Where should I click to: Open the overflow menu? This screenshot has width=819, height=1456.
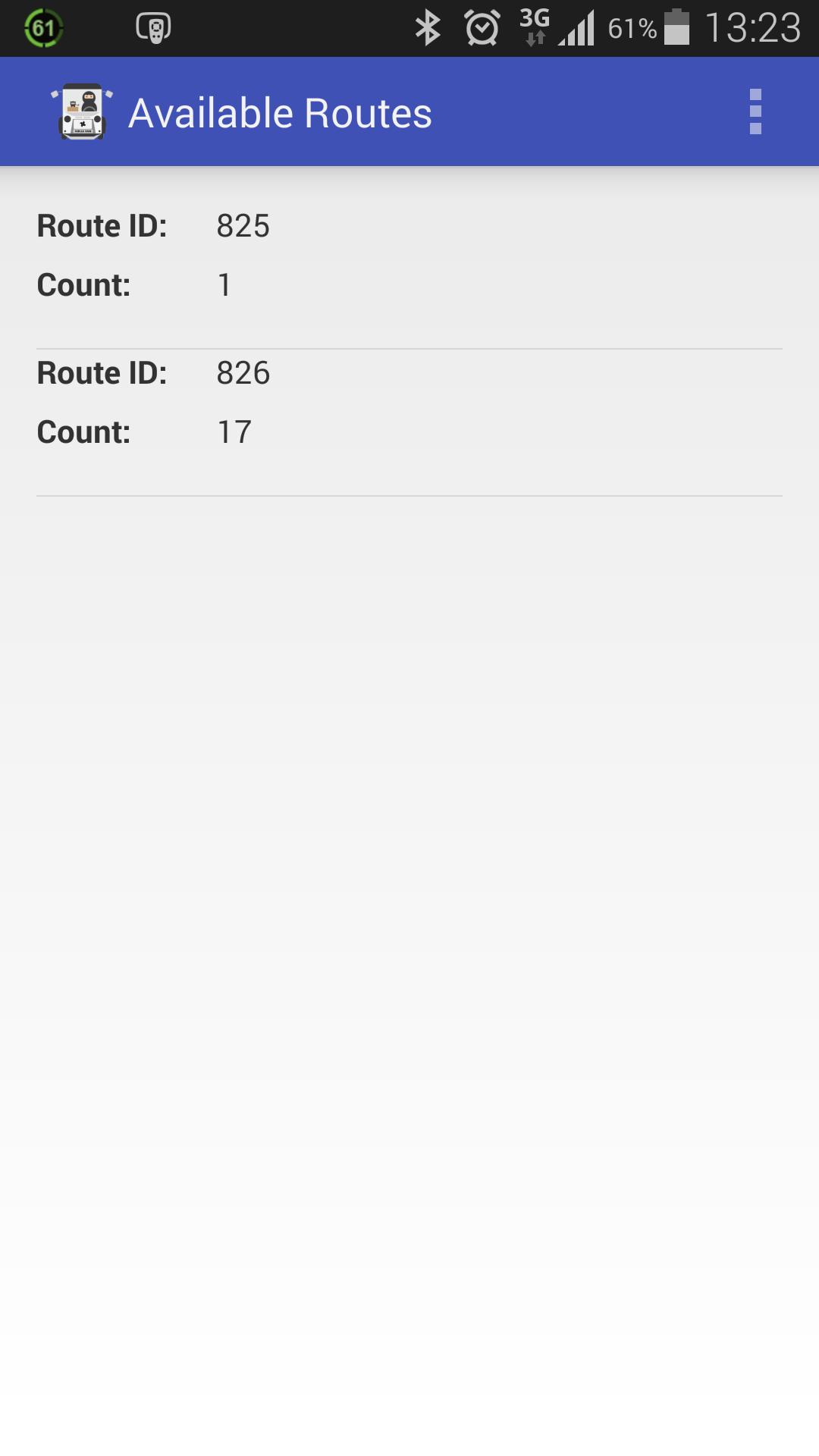click(x=755, y=111)
